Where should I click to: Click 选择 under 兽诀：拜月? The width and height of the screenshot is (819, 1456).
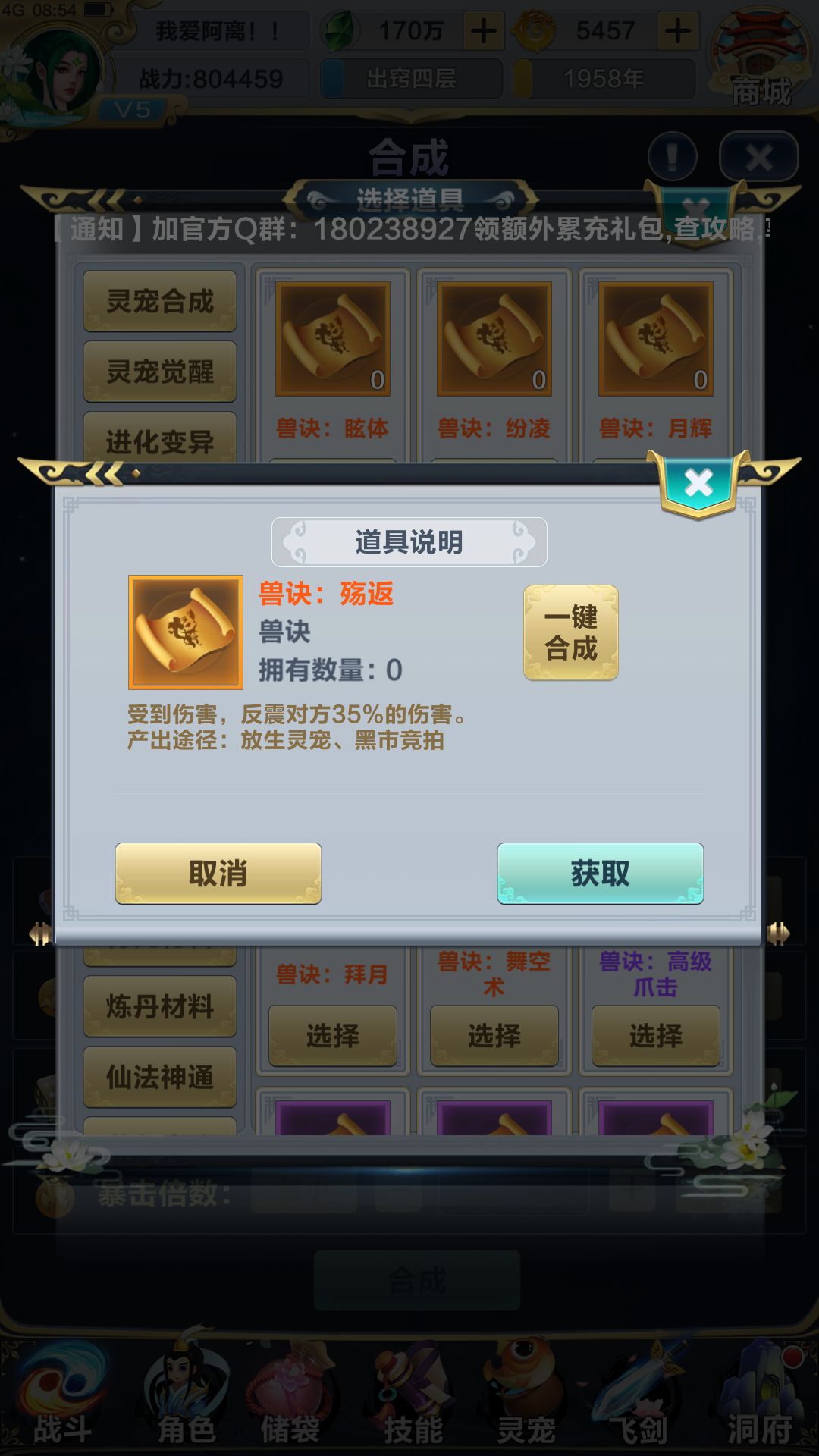tap(331, 1034)
